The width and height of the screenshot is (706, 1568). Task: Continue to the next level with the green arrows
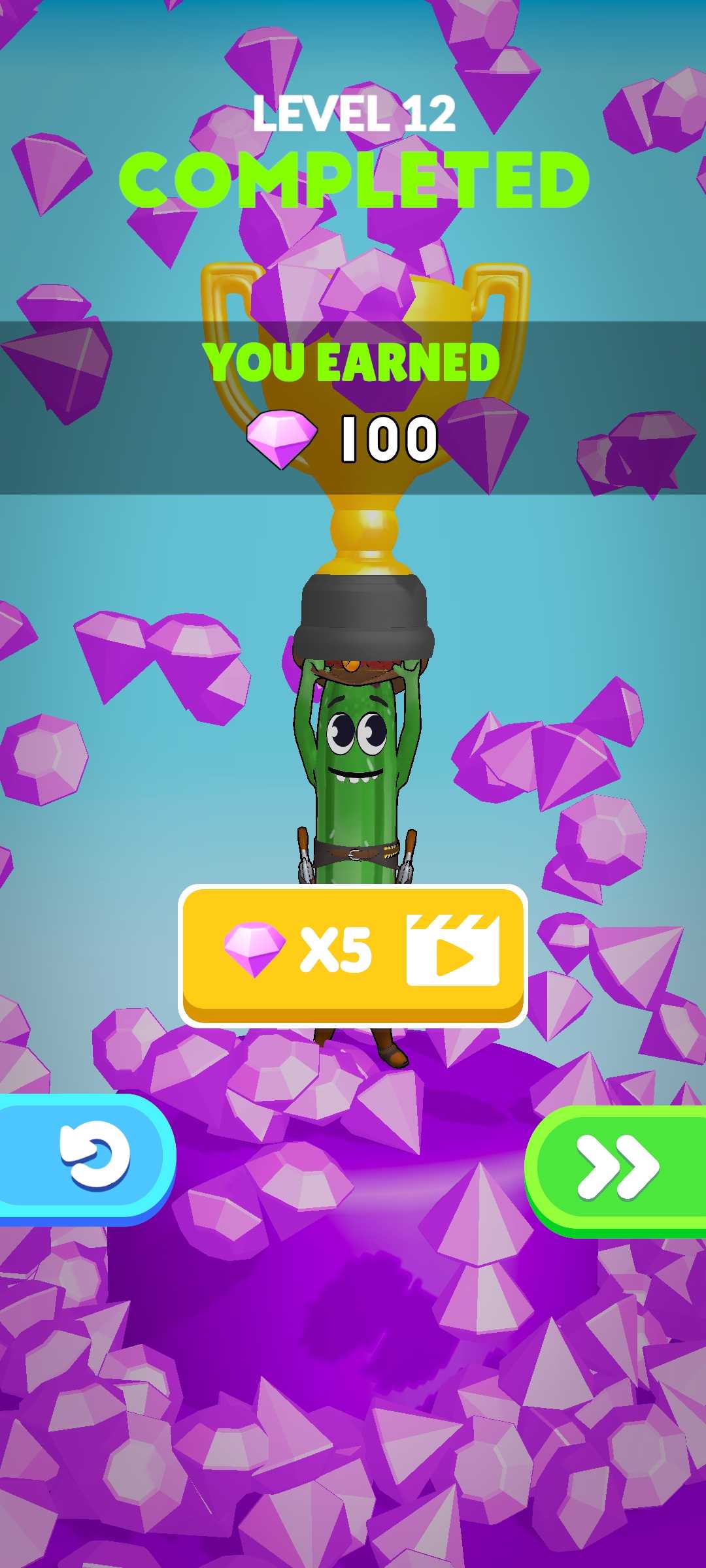pyautogui.click(x=616, y=1168)
